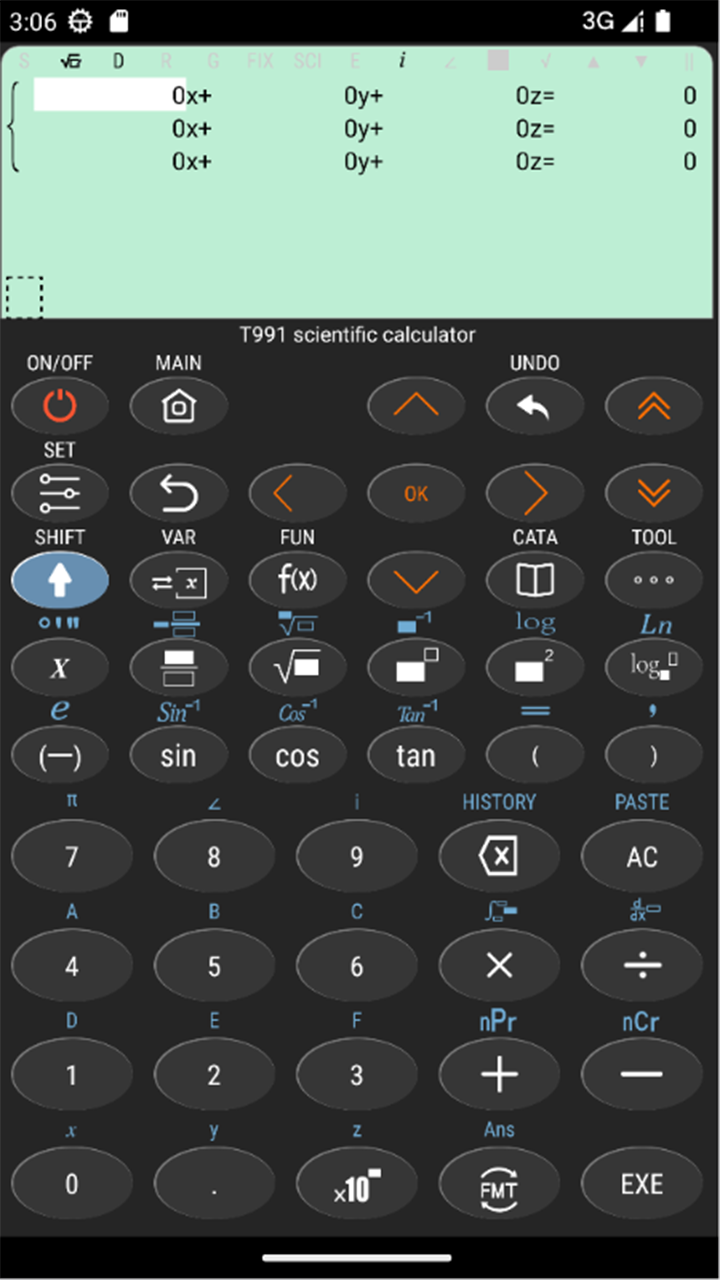The width and height of the screenshot is (720, 1280).
Task: Open the SET settings key
Action: 60,493
